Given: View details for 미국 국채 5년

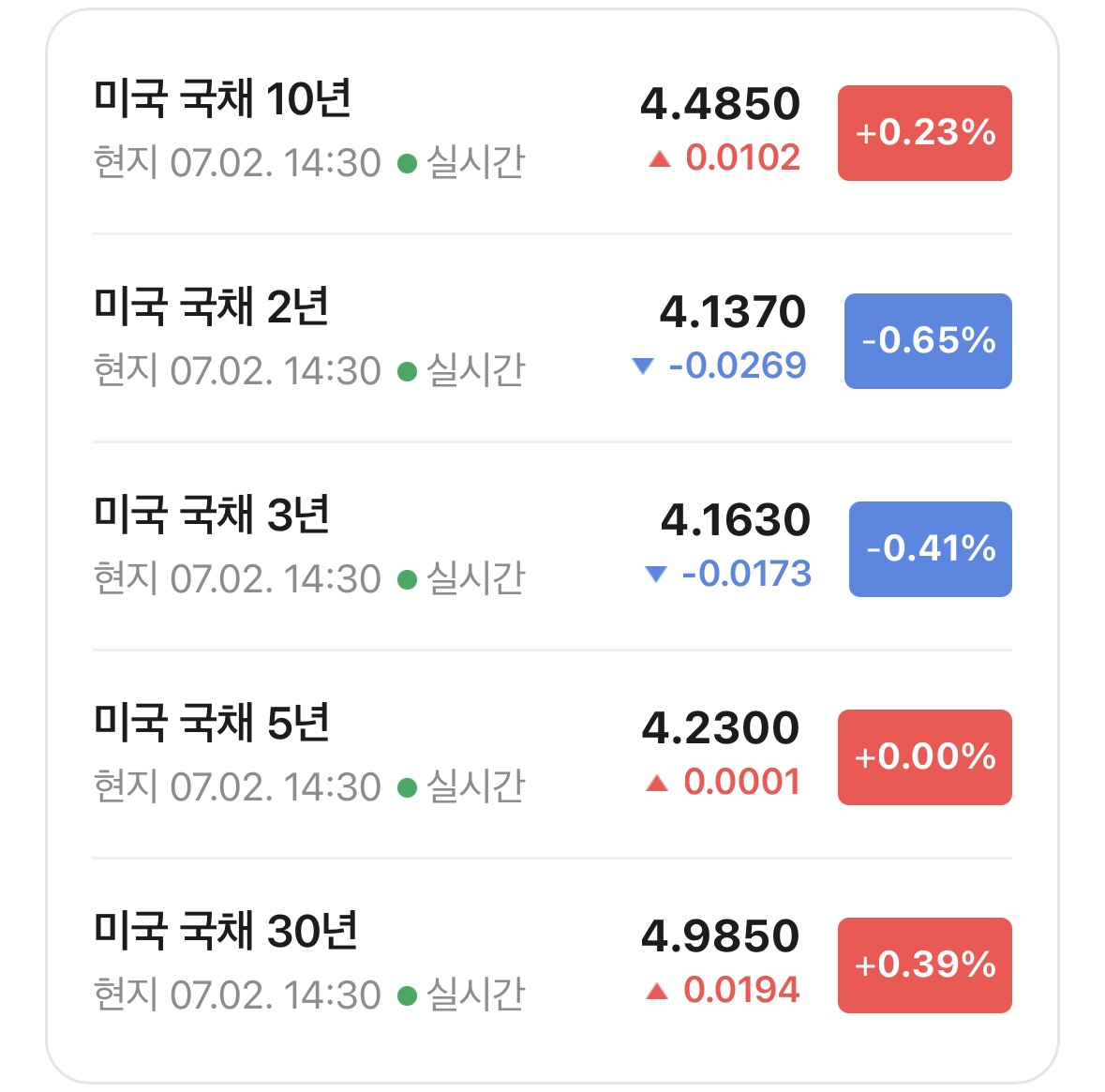Looking at the screenshot, I should click(x=553, y=755).
